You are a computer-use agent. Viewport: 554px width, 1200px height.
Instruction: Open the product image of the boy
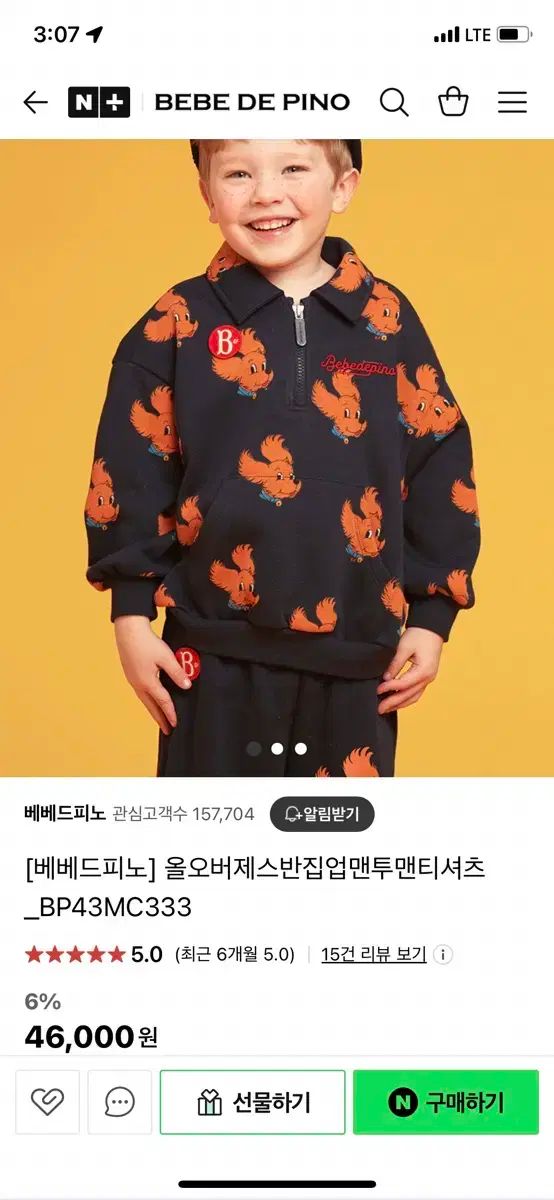click(x=277, y=458)
